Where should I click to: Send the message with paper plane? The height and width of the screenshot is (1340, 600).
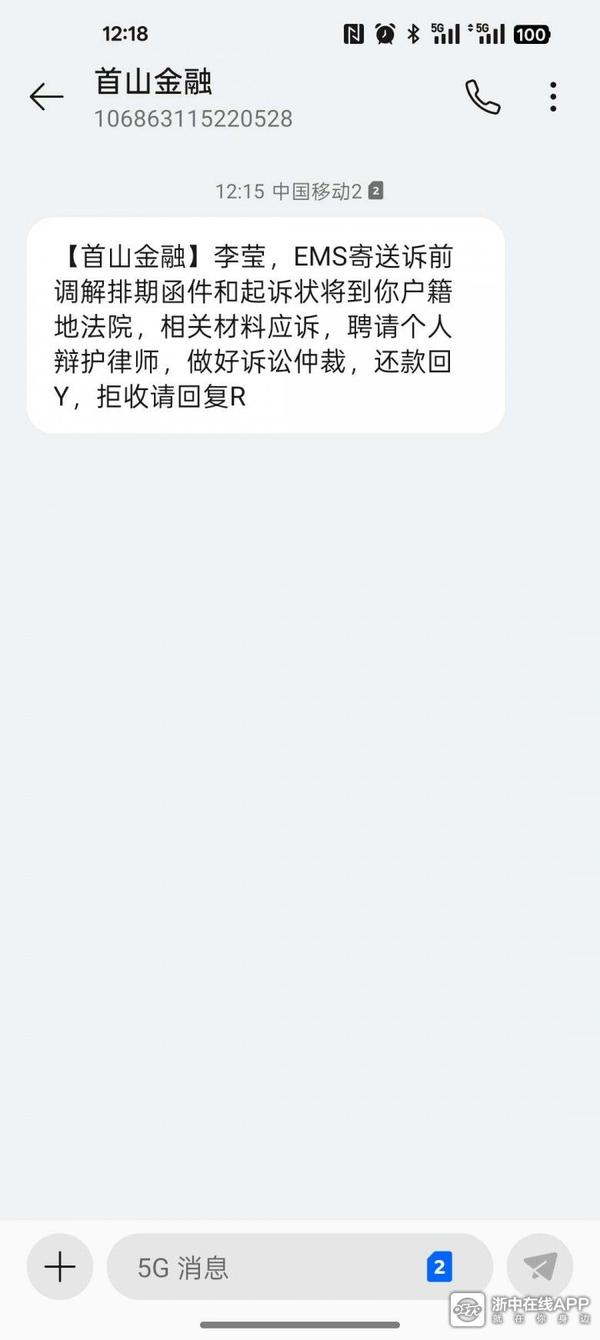[x=540, y=1267]
